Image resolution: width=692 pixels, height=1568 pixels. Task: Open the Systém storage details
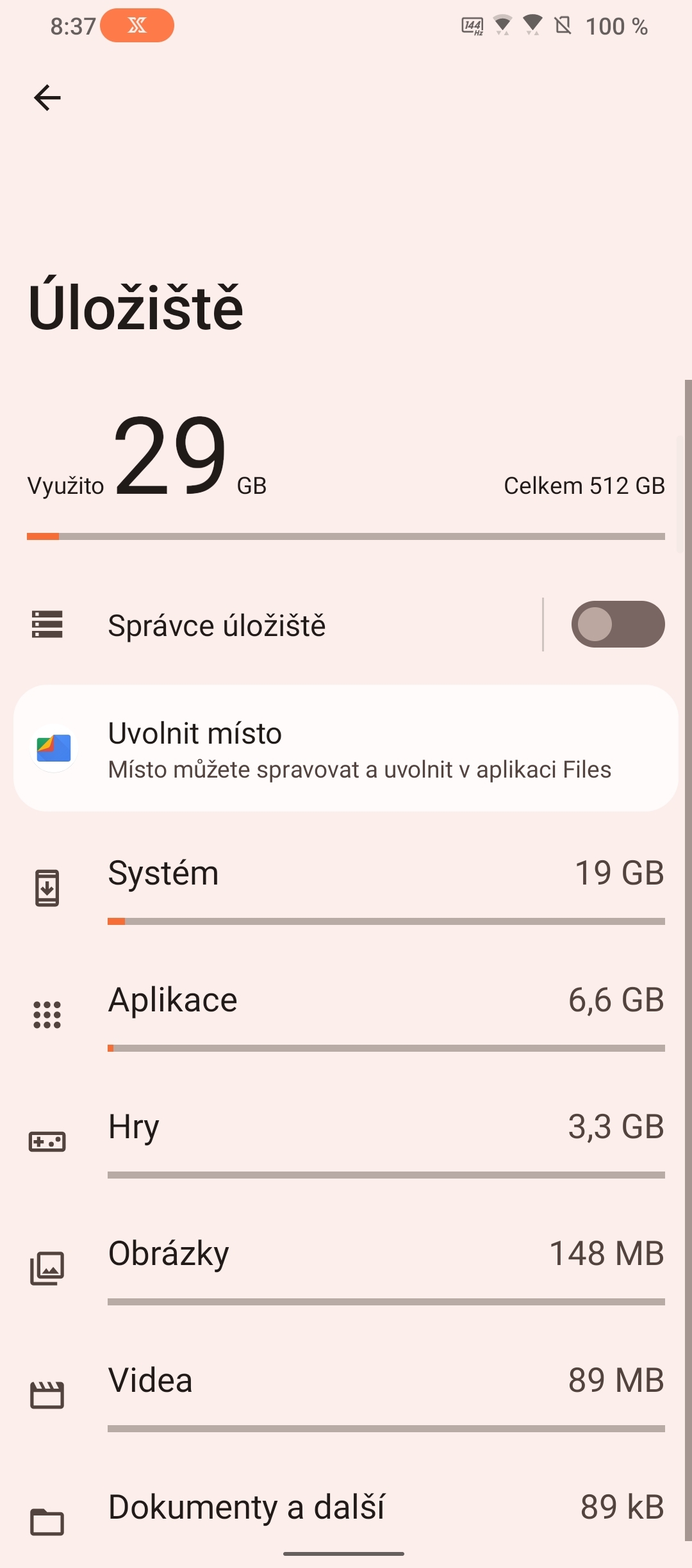click(x=346, y=886)
